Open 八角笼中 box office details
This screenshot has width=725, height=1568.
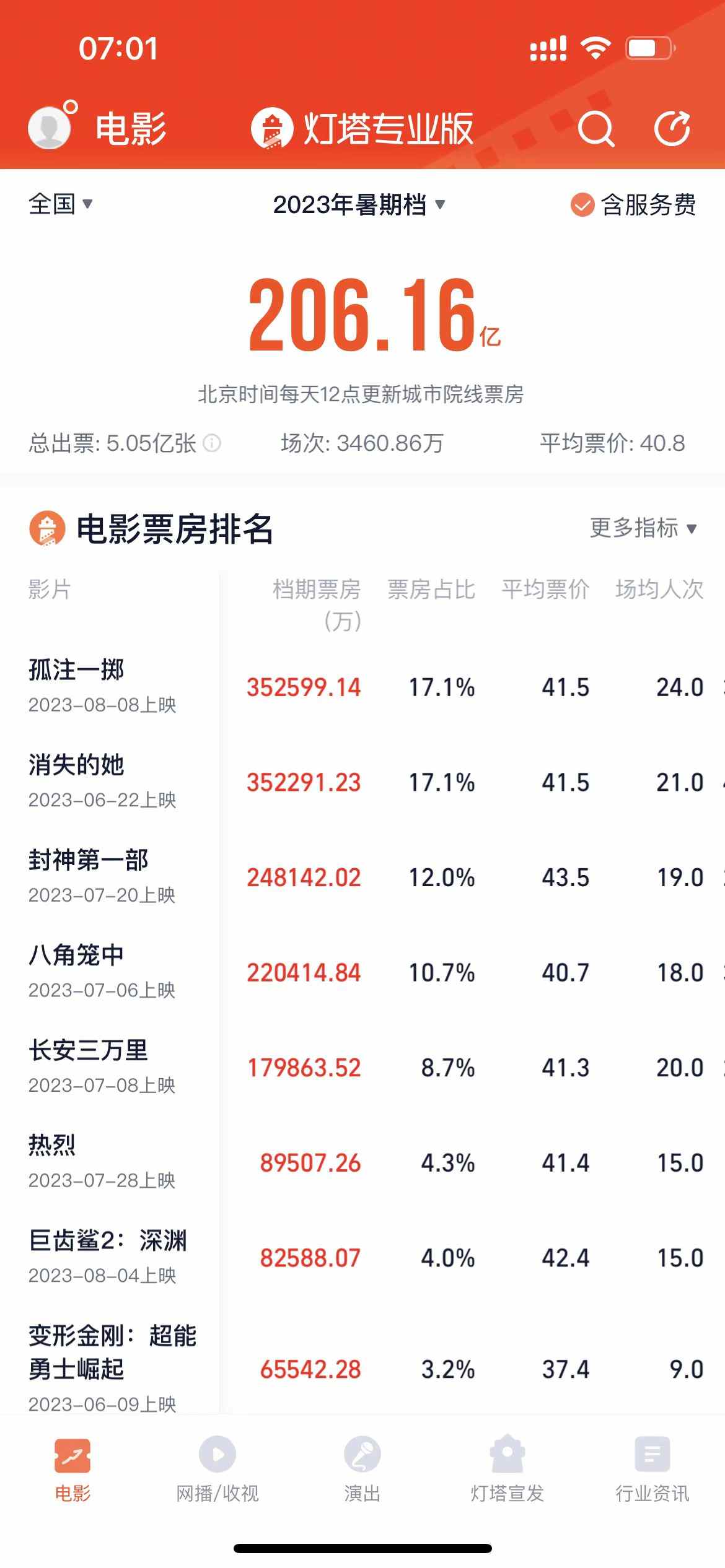[x=76, y=956]
